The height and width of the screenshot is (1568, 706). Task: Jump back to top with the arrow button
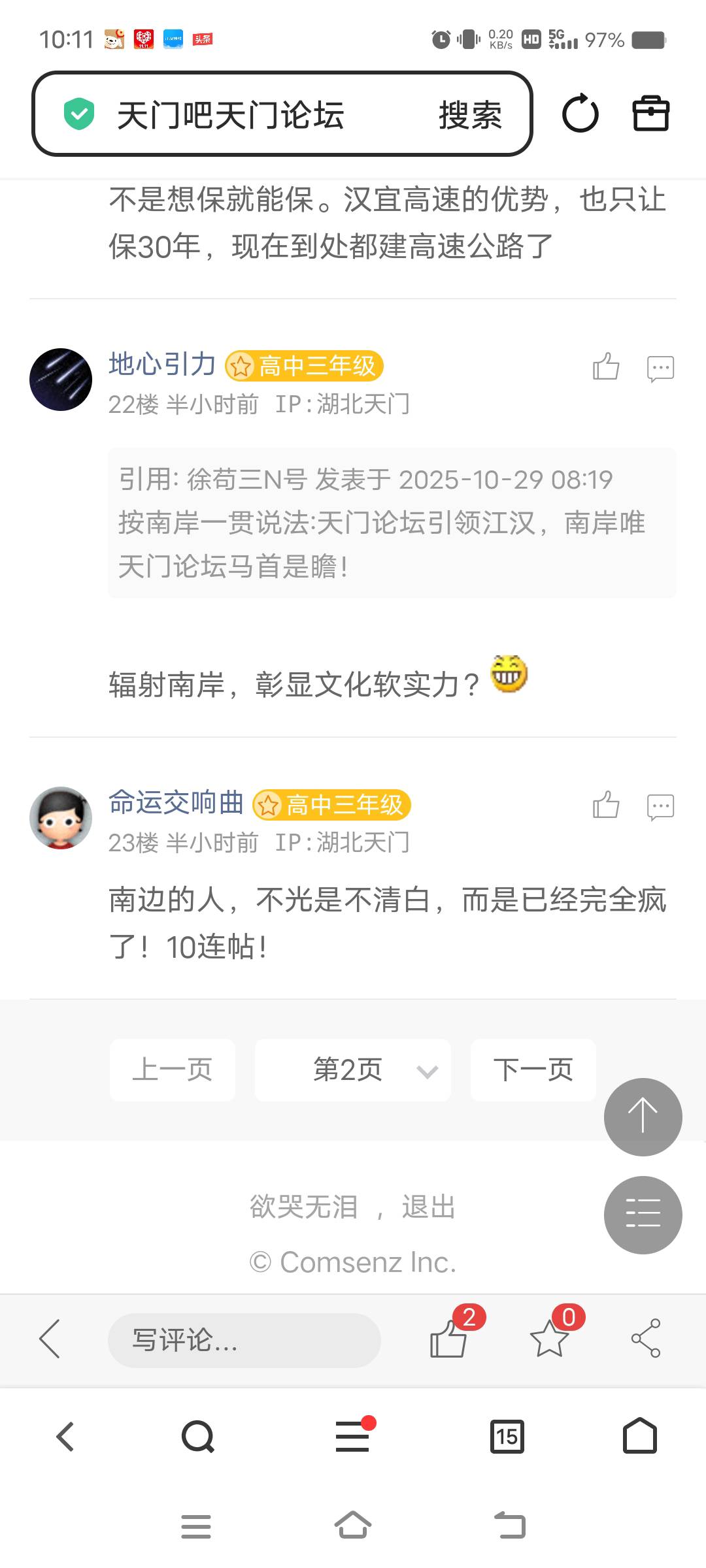643,1117
